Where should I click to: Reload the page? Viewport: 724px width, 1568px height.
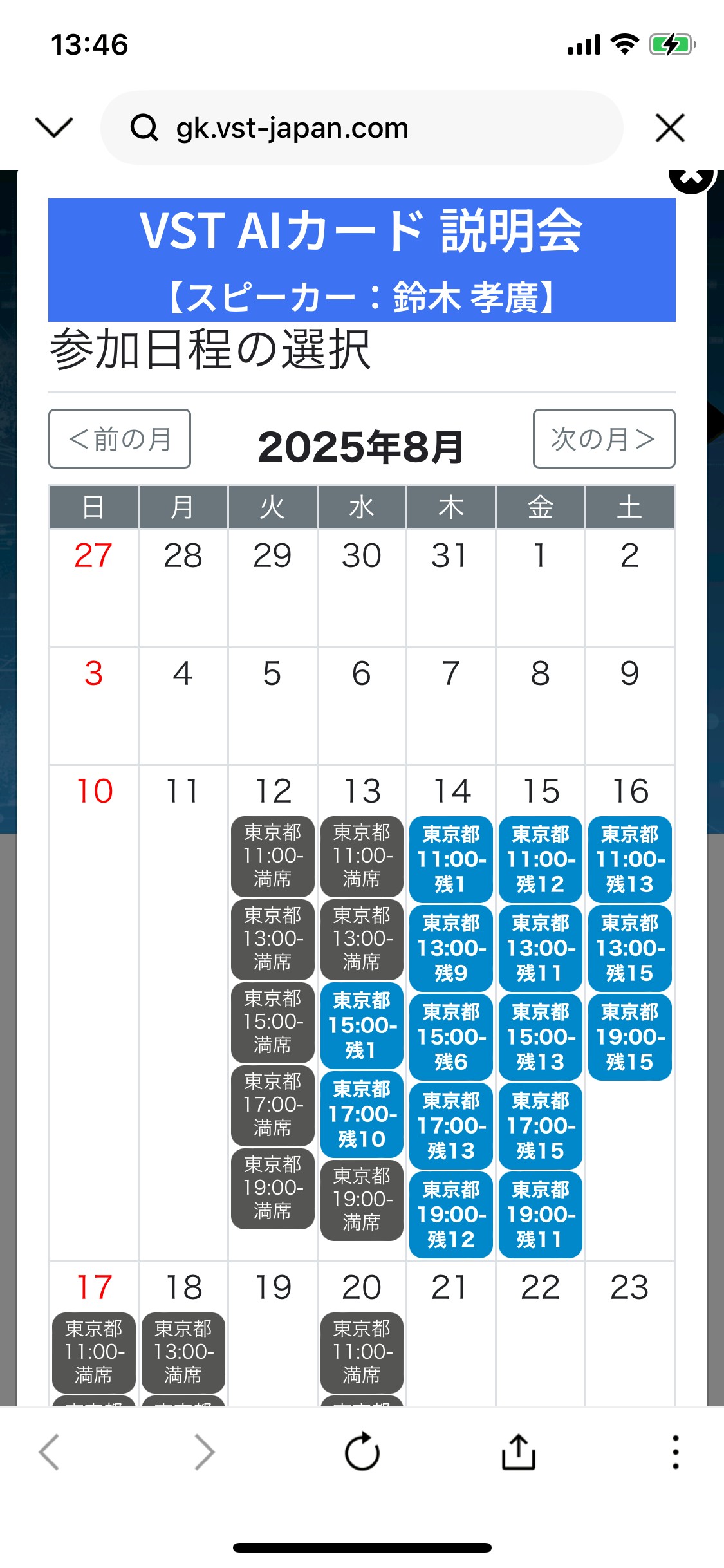click(362, 1451)
